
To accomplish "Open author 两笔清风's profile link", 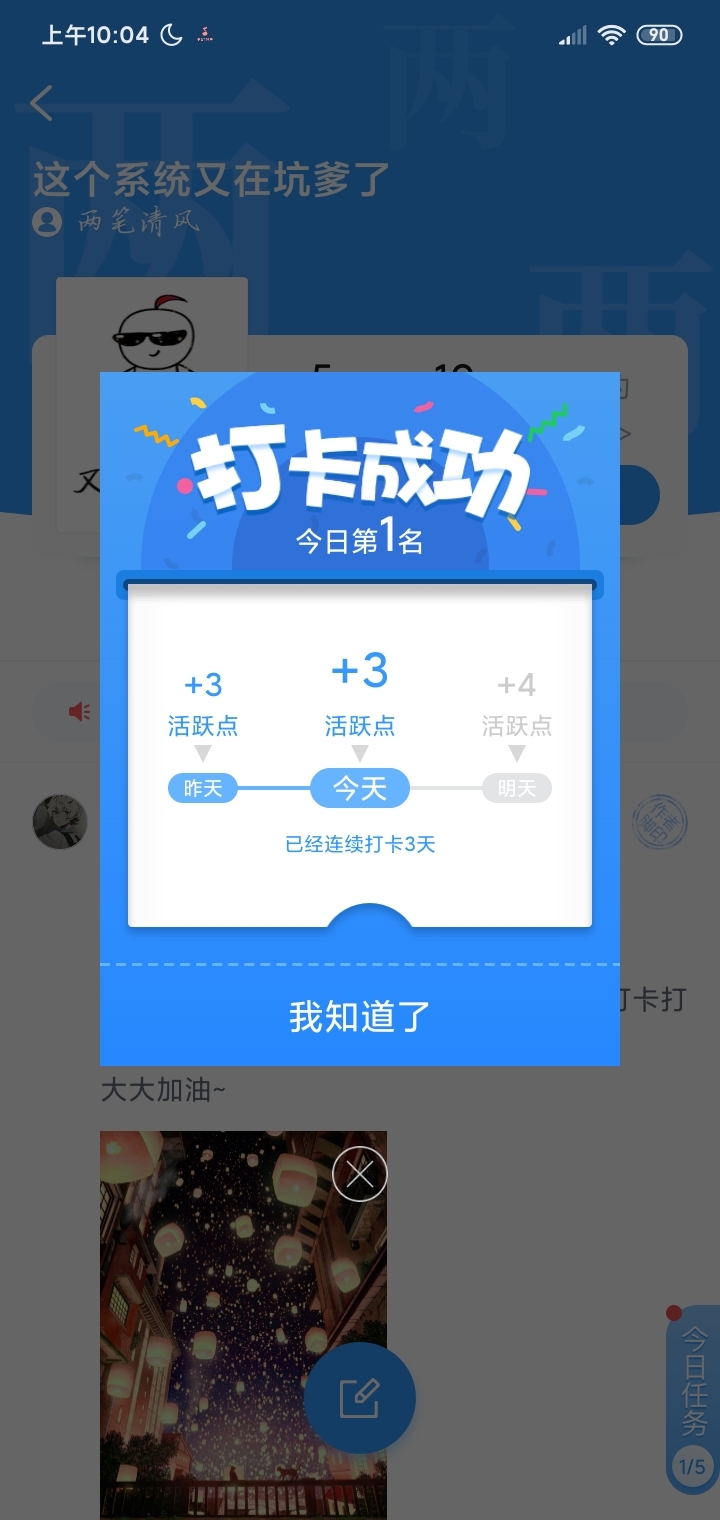I will [115, 221].
